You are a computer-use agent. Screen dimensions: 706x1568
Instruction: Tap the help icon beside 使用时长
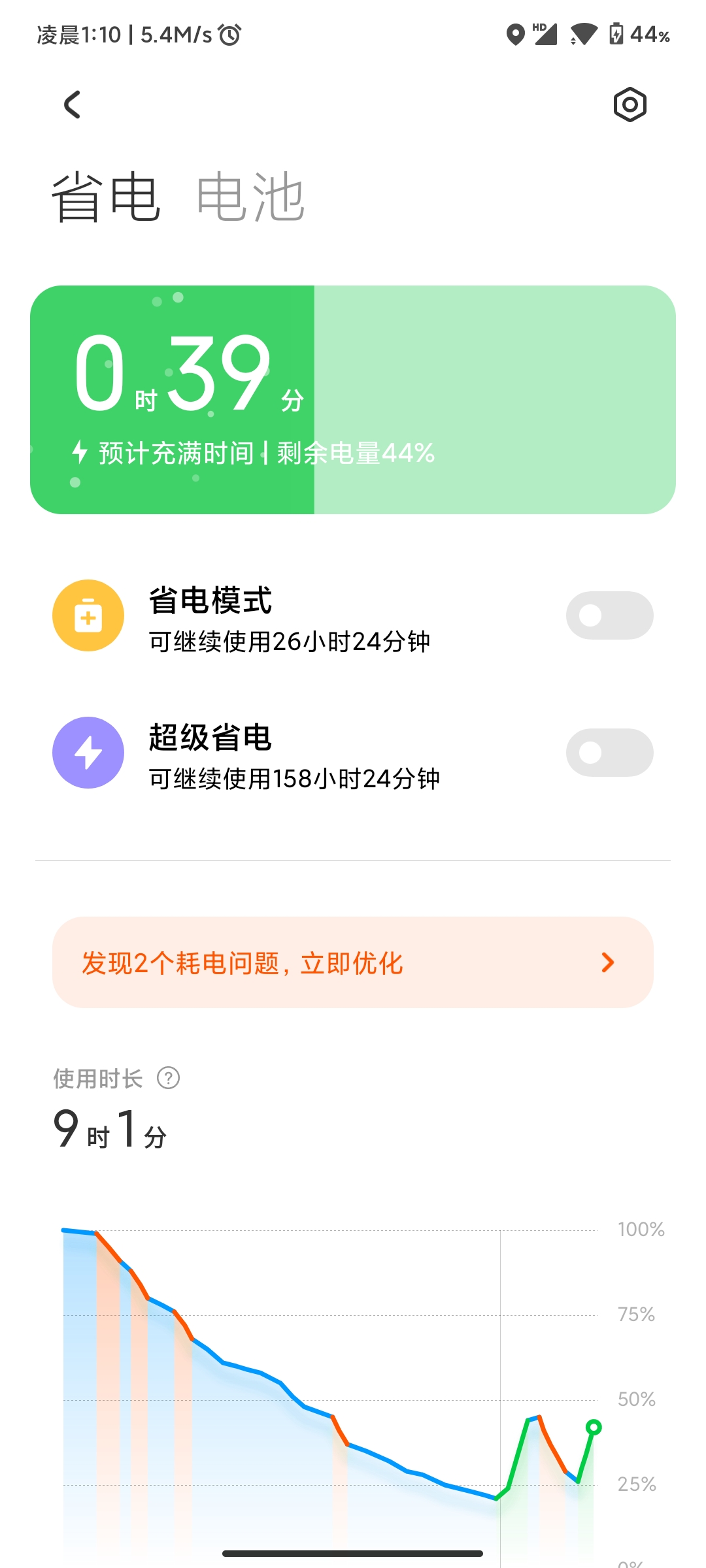(169, 1078)
